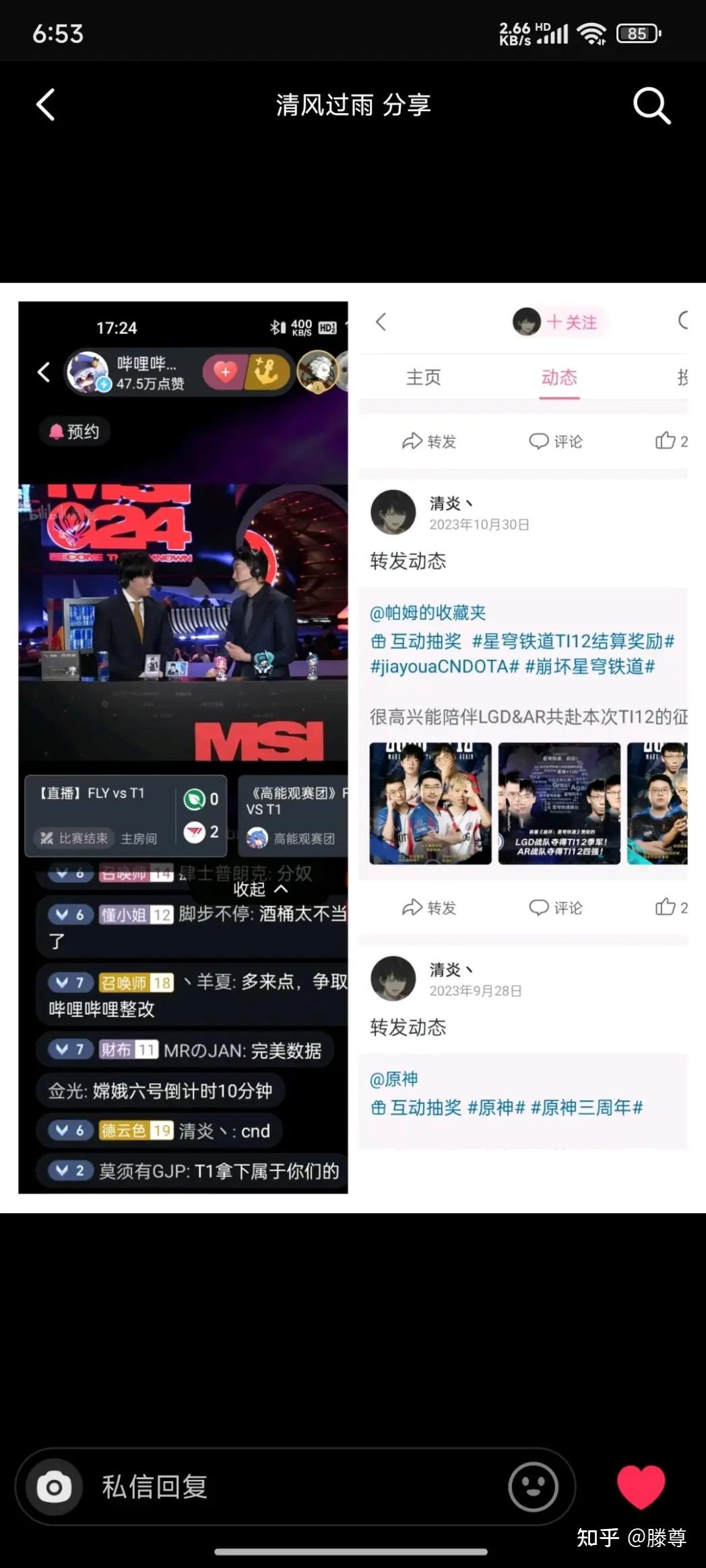Open the emoji picker

tap(533, 1487)
